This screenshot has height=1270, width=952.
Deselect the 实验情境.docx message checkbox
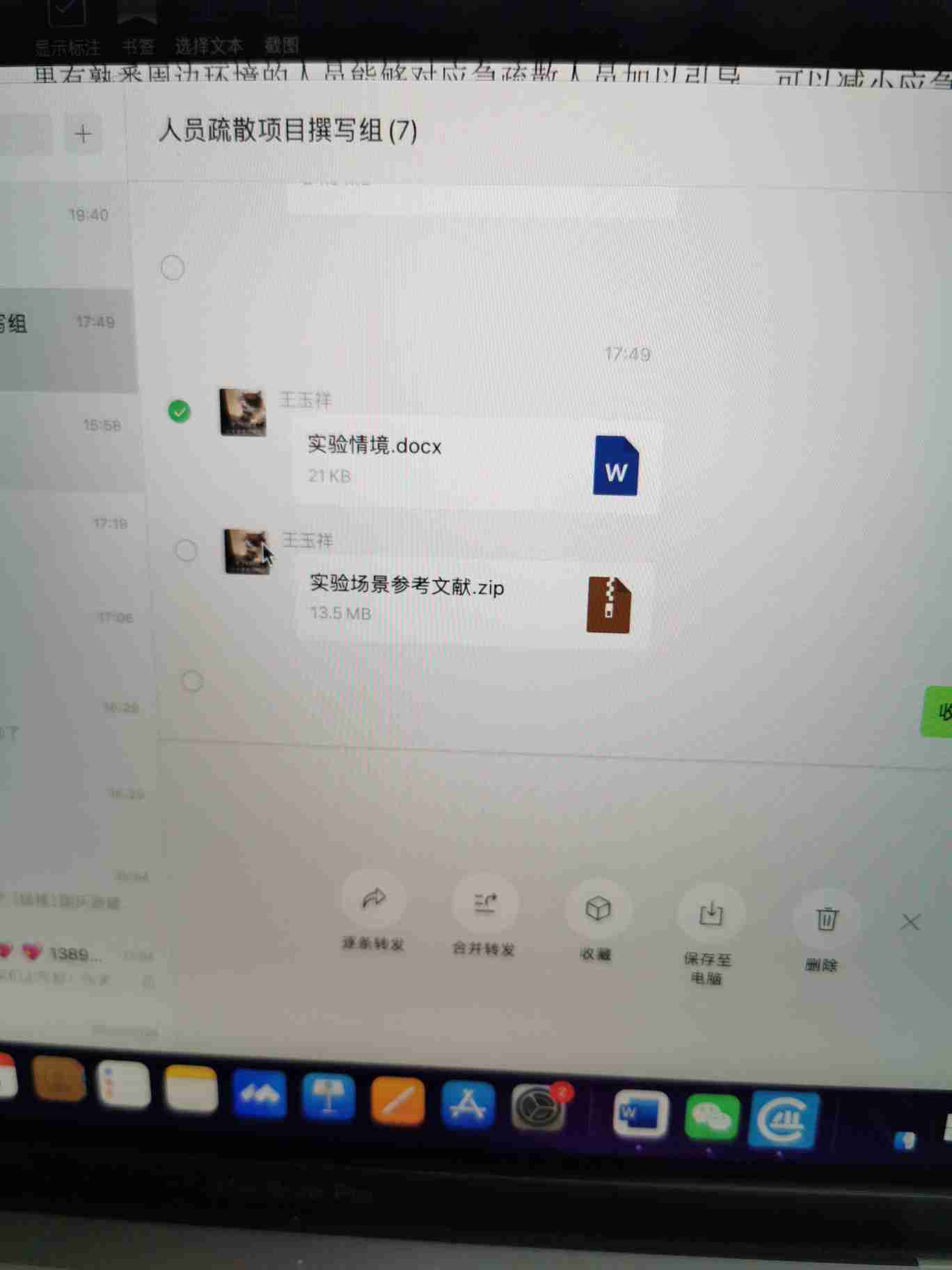[x=179, y=411]
